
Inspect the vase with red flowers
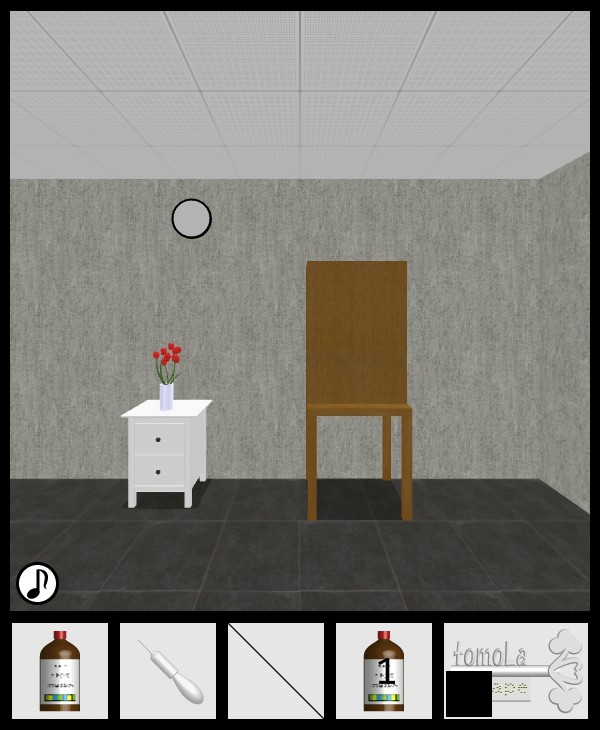click(x=166, y=379)
